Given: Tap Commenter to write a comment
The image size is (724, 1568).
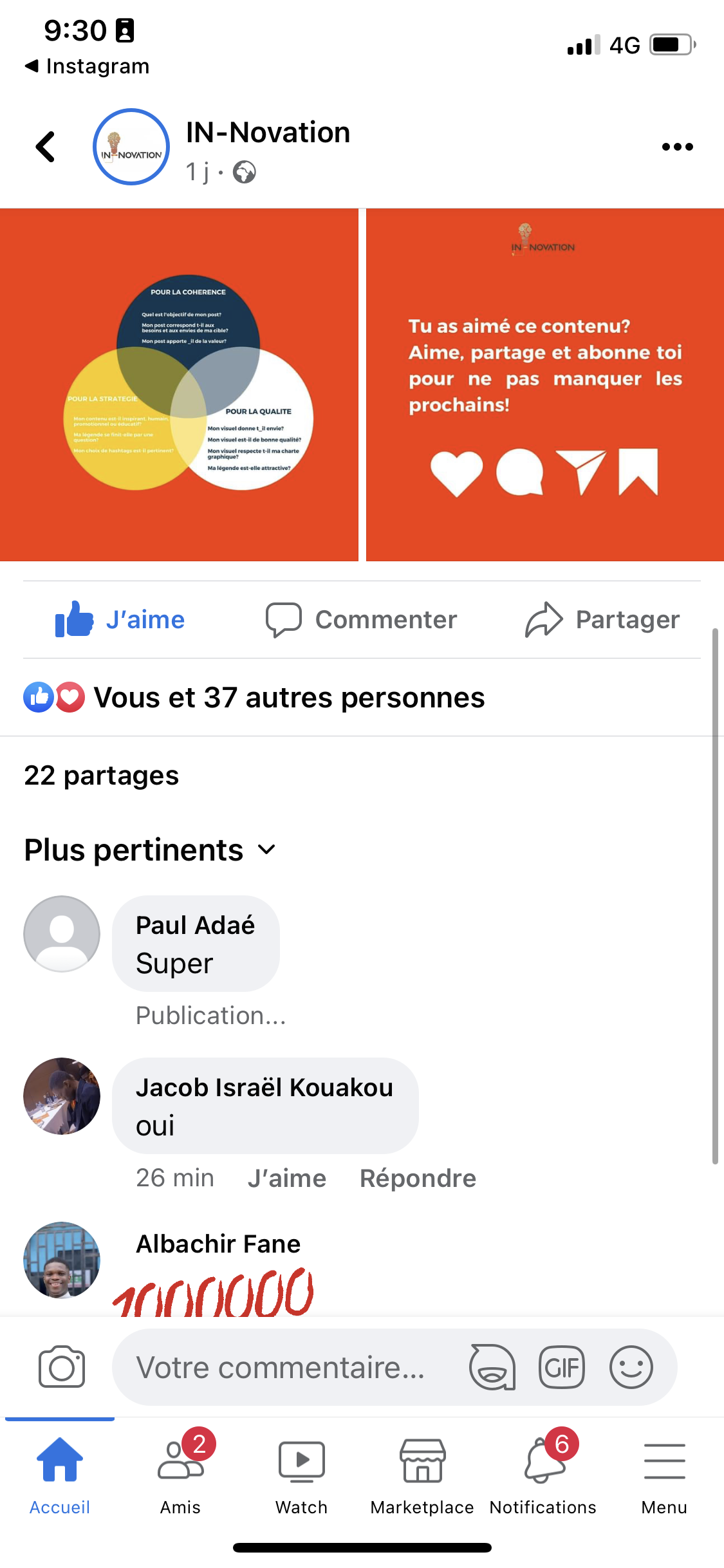Looking at the screenshot, I should click(362, 619).
